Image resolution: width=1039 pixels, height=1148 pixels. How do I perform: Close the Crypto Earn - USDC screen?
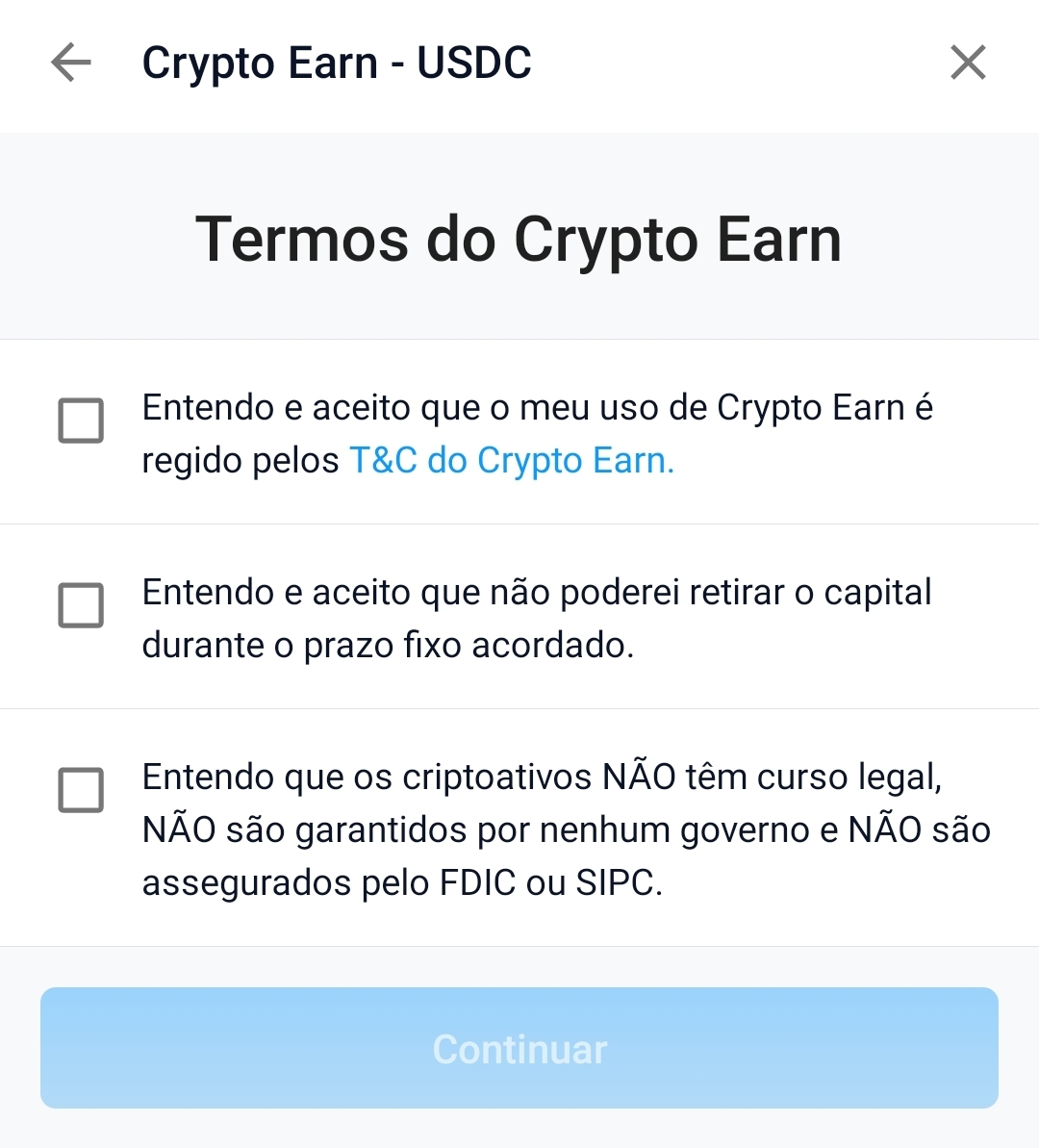click(968, 64)
